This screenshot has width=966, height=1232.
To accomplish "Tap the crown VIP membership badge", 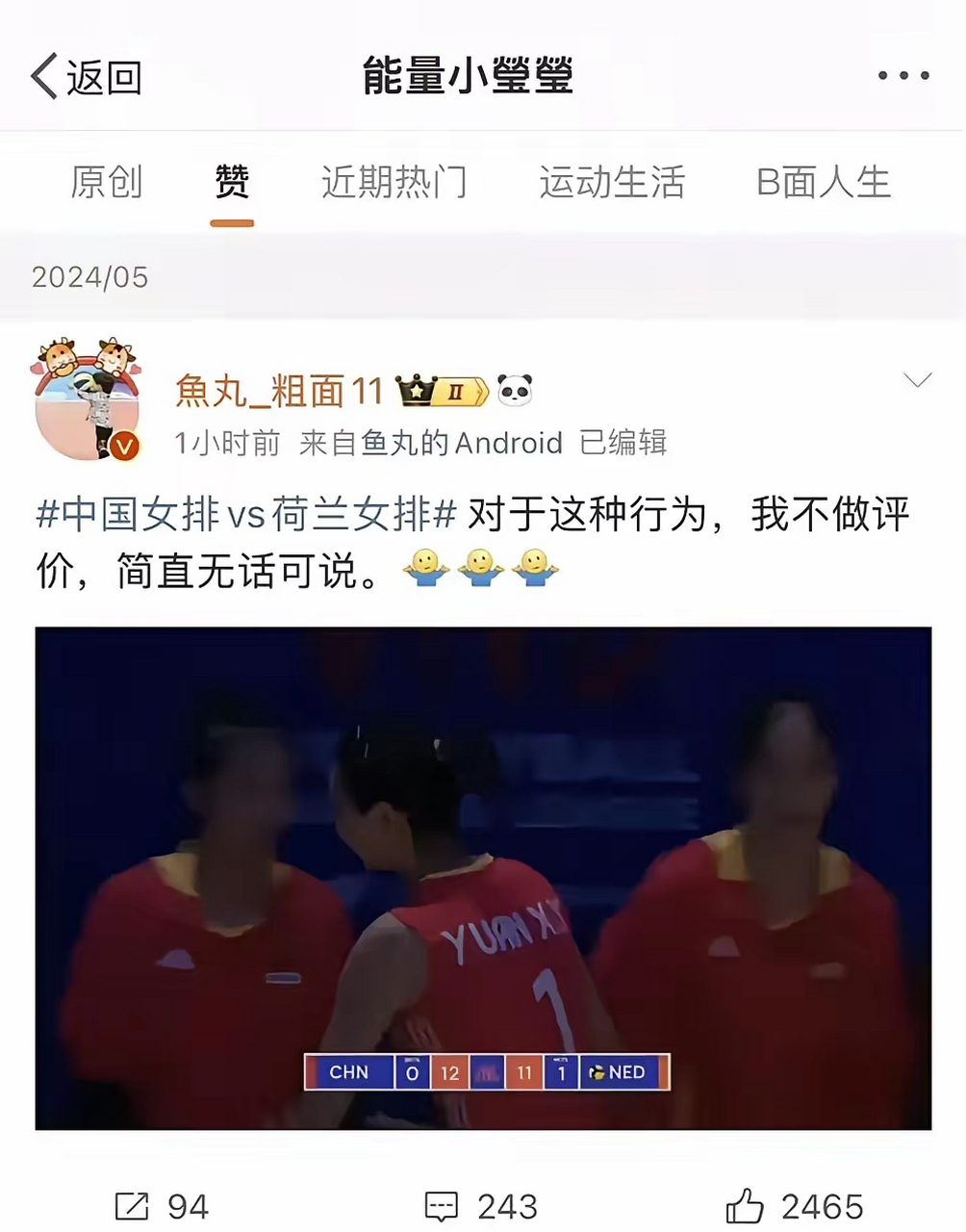I will click(416, 388).
